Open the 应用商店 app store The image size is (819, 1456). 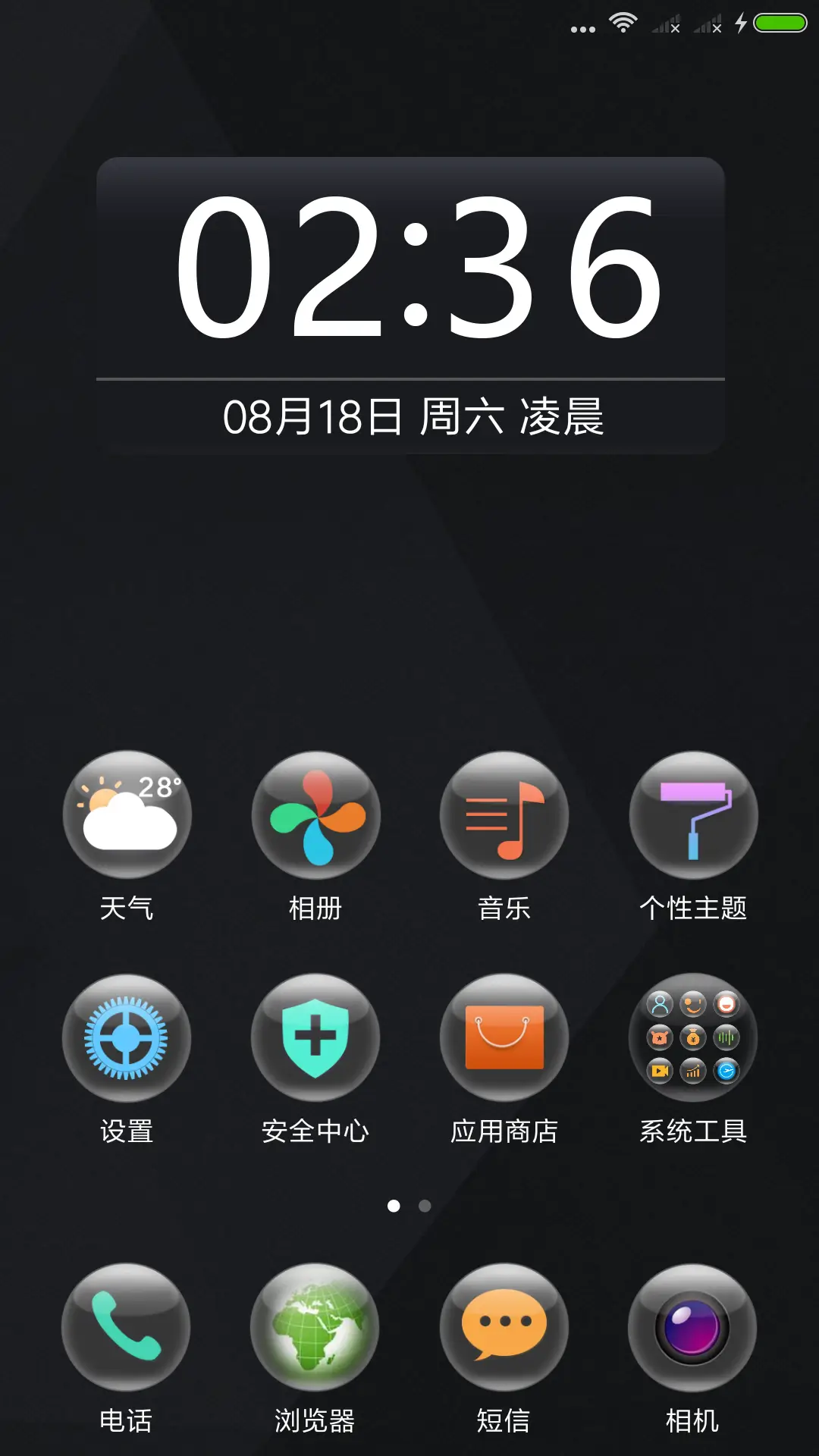coord(503,1040)
